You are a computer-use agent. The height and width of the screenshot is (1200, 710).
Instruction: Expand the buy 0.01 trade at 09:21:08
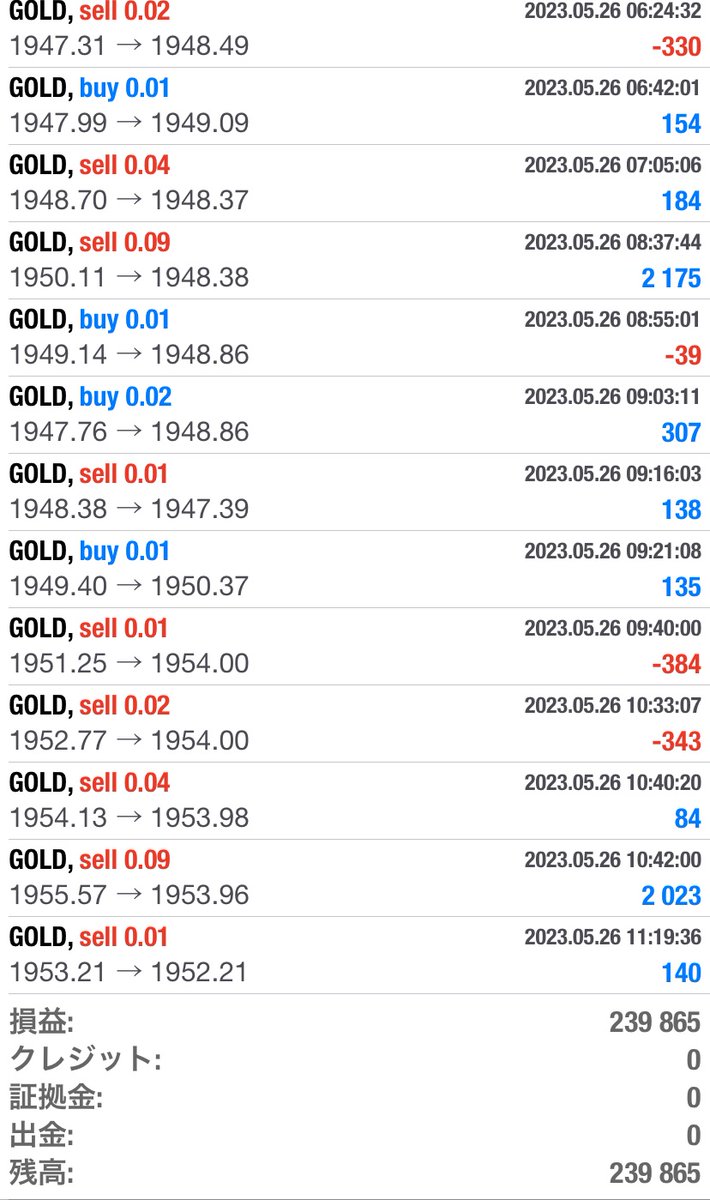coord(355,568)
